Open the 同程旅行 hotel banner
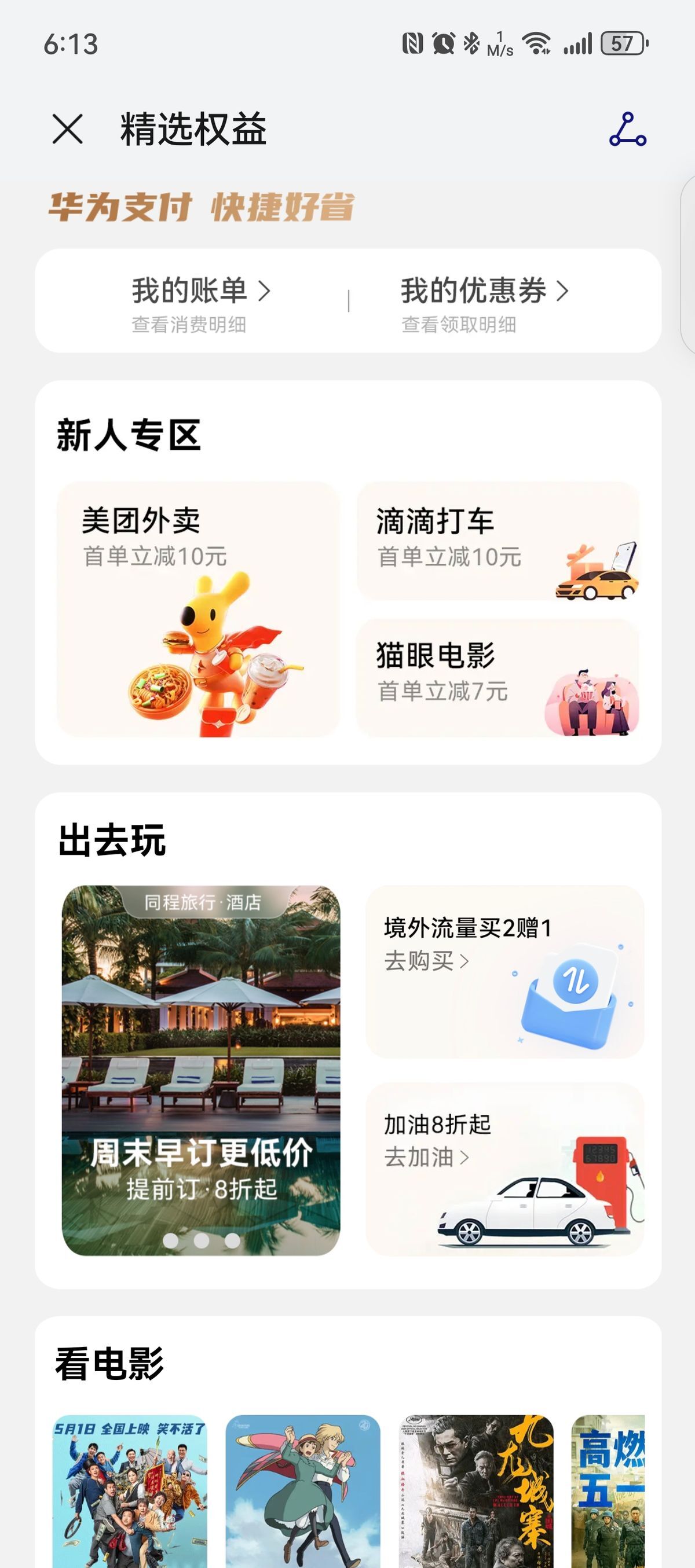This screenshot has width=695, height=1568. point(201,1070)
